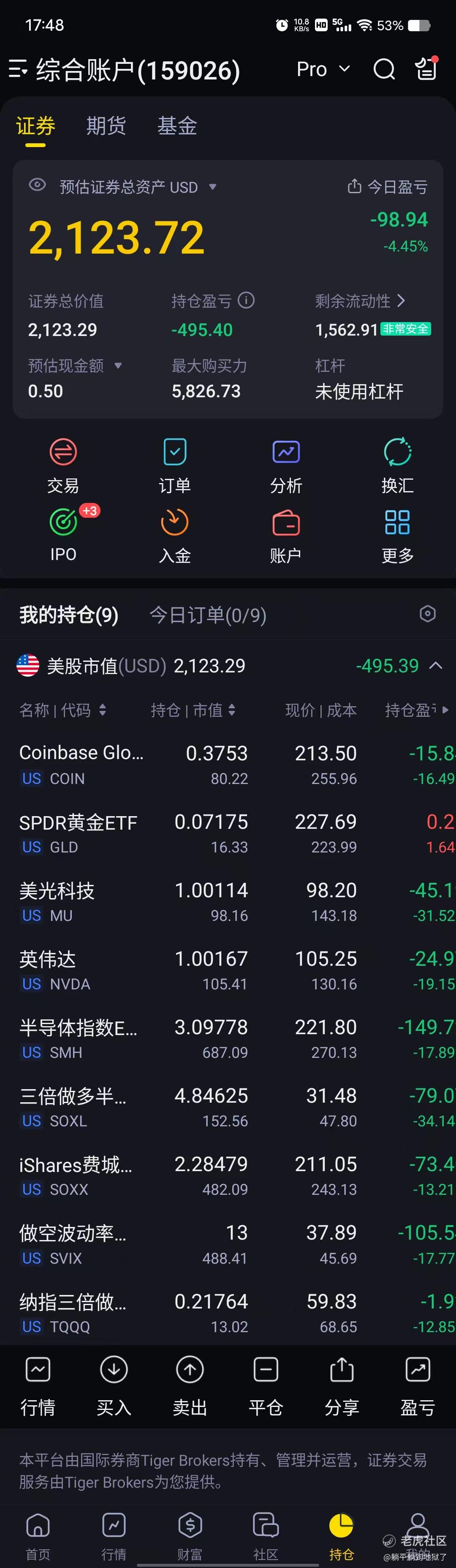
Task: Tap 买入 in the action bar
Action: pyautogui.click(x=114, y=1386)
